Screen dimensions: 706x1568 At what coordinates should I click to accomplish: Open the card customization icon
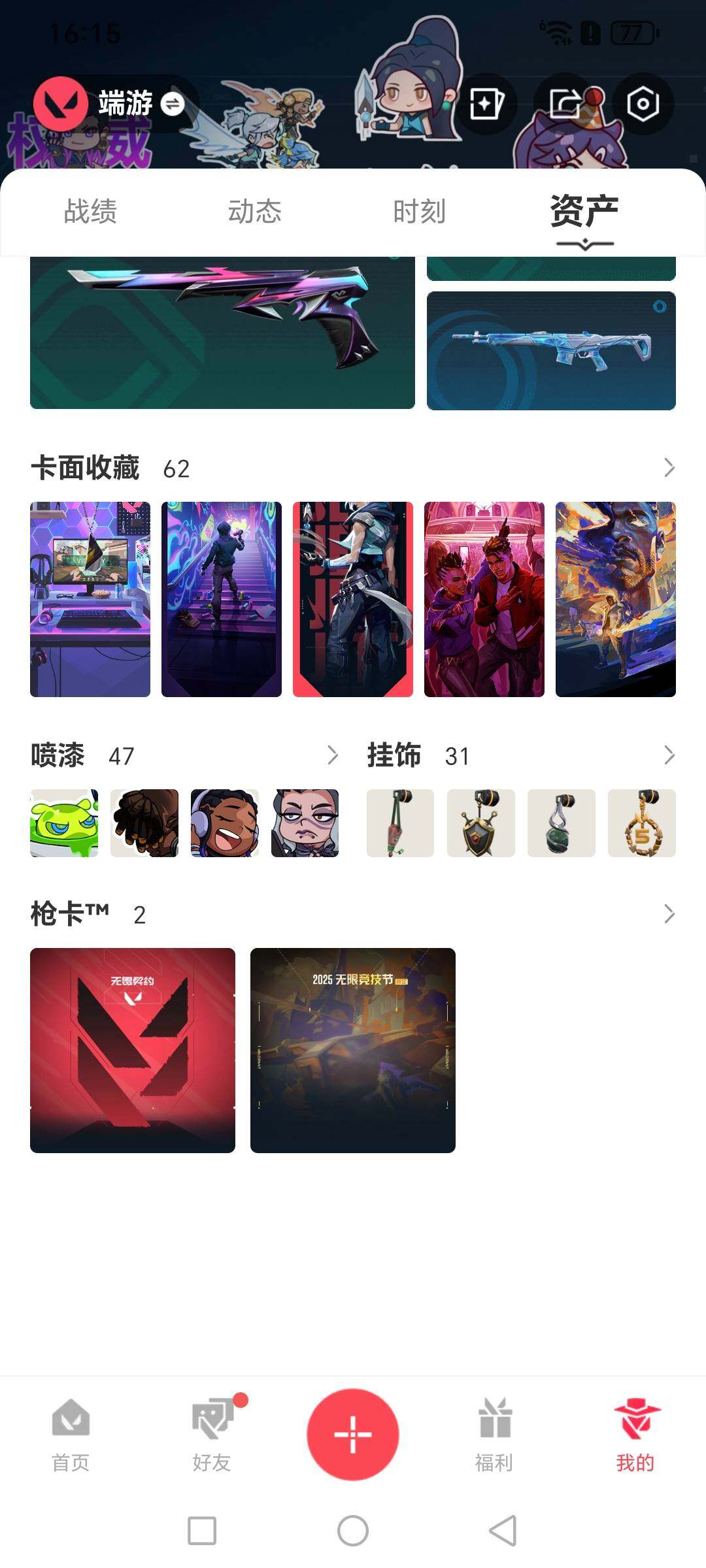486,104
